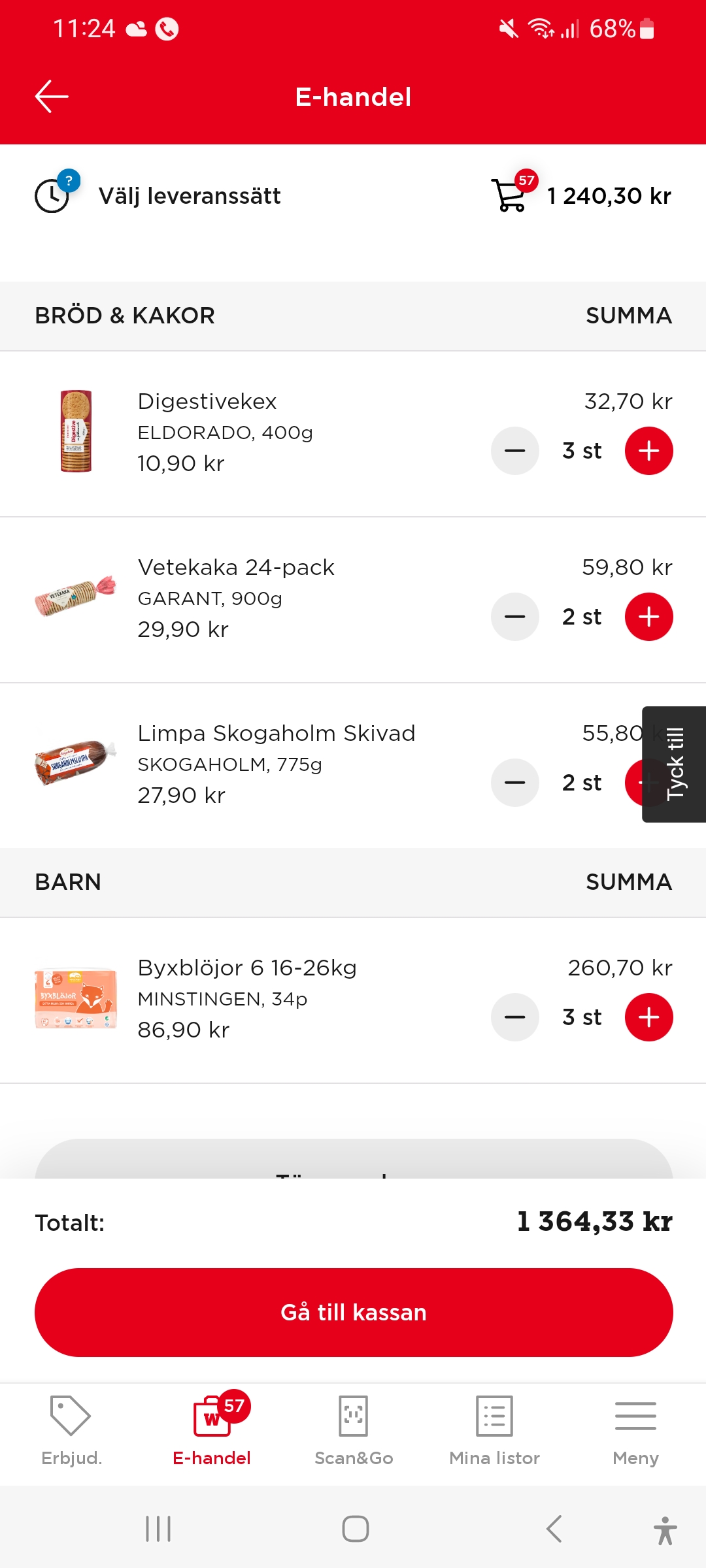Viewport: 706px width, 1568px height.
Task: Open the Meny tab
Action: (635, 1429)
